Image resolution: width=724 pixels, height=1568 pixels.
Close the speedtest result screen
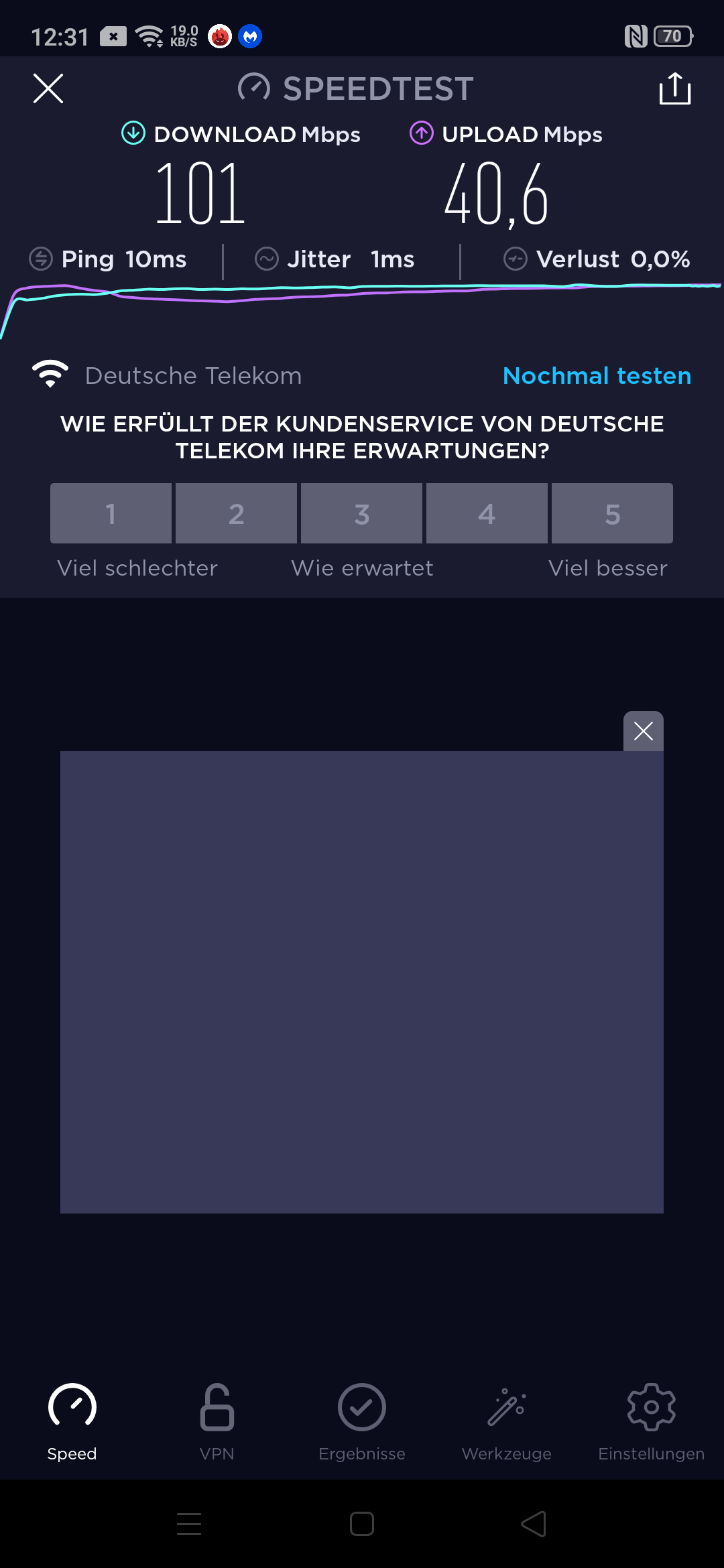click(x=48, y=88)
